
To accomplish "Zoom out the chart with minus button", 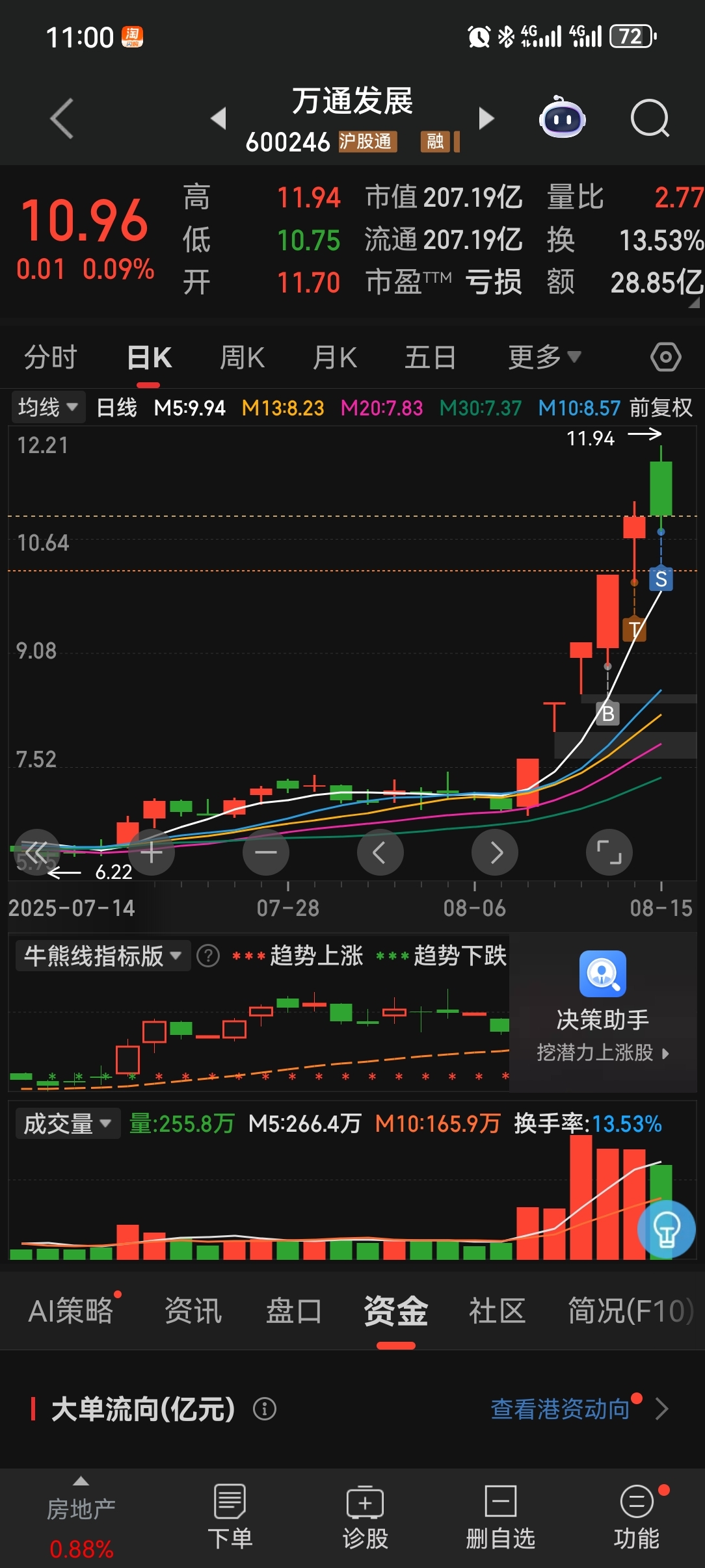I will (x=265, y=852).
